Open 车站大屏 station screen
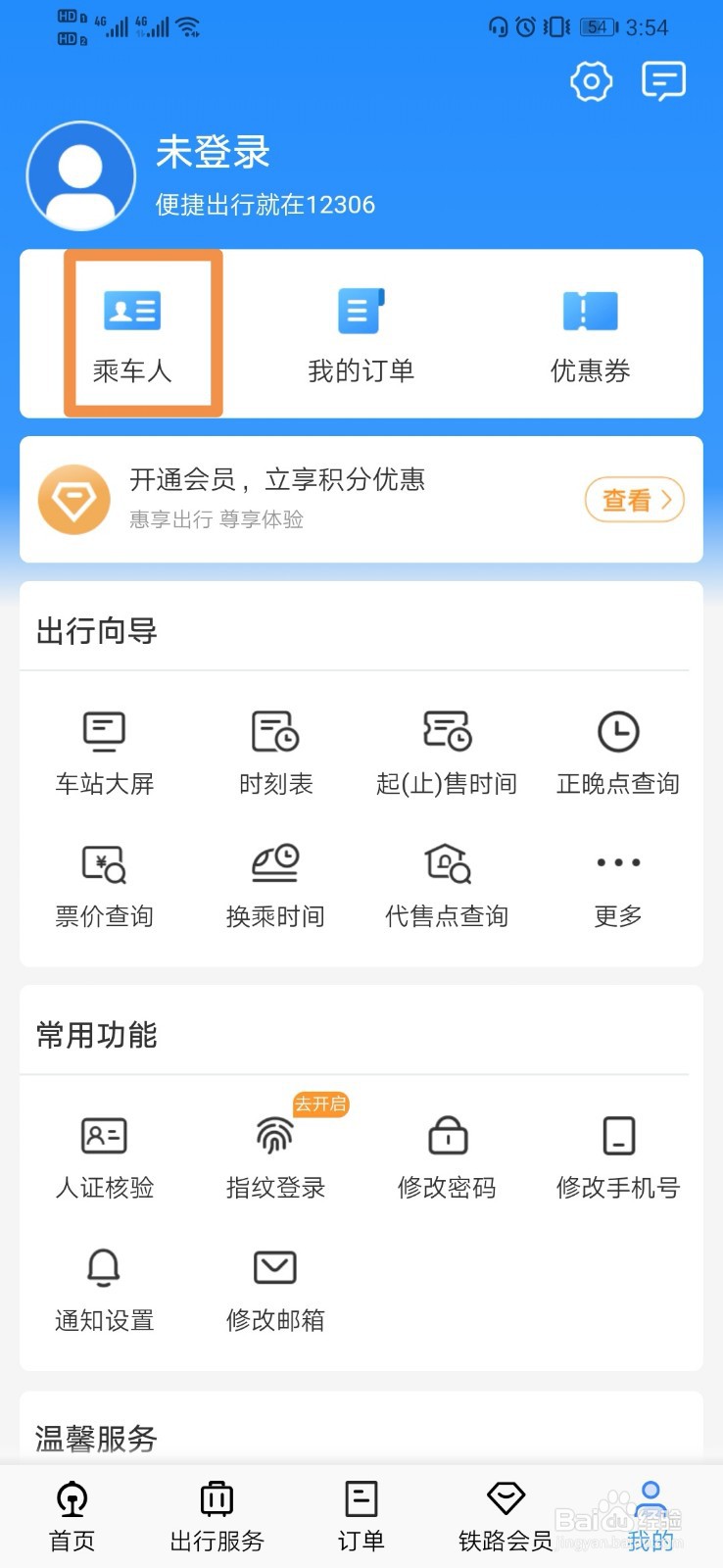This screenshot has height=1568, width=723. pos(105,752)
